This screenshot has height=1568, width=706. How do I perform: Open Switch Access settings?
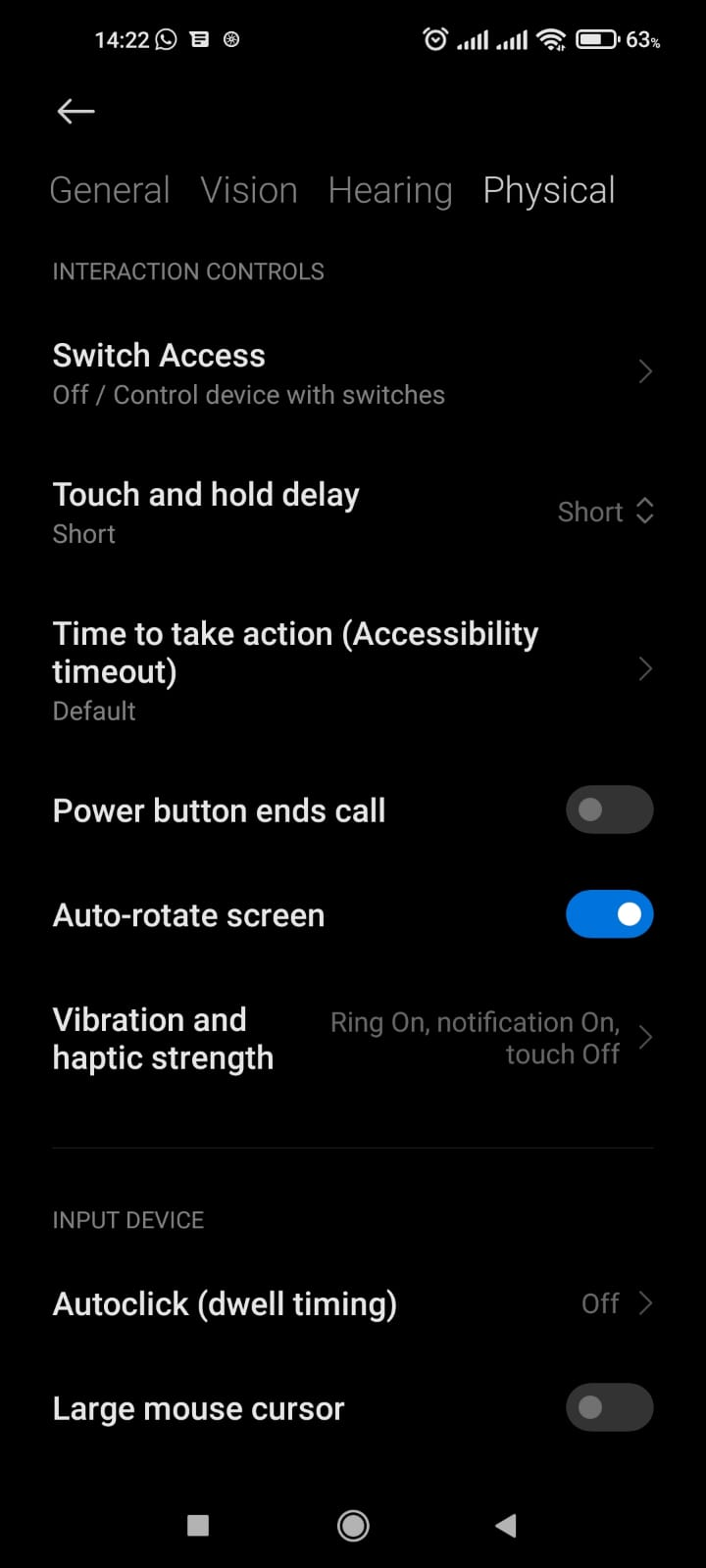(353, 373)
